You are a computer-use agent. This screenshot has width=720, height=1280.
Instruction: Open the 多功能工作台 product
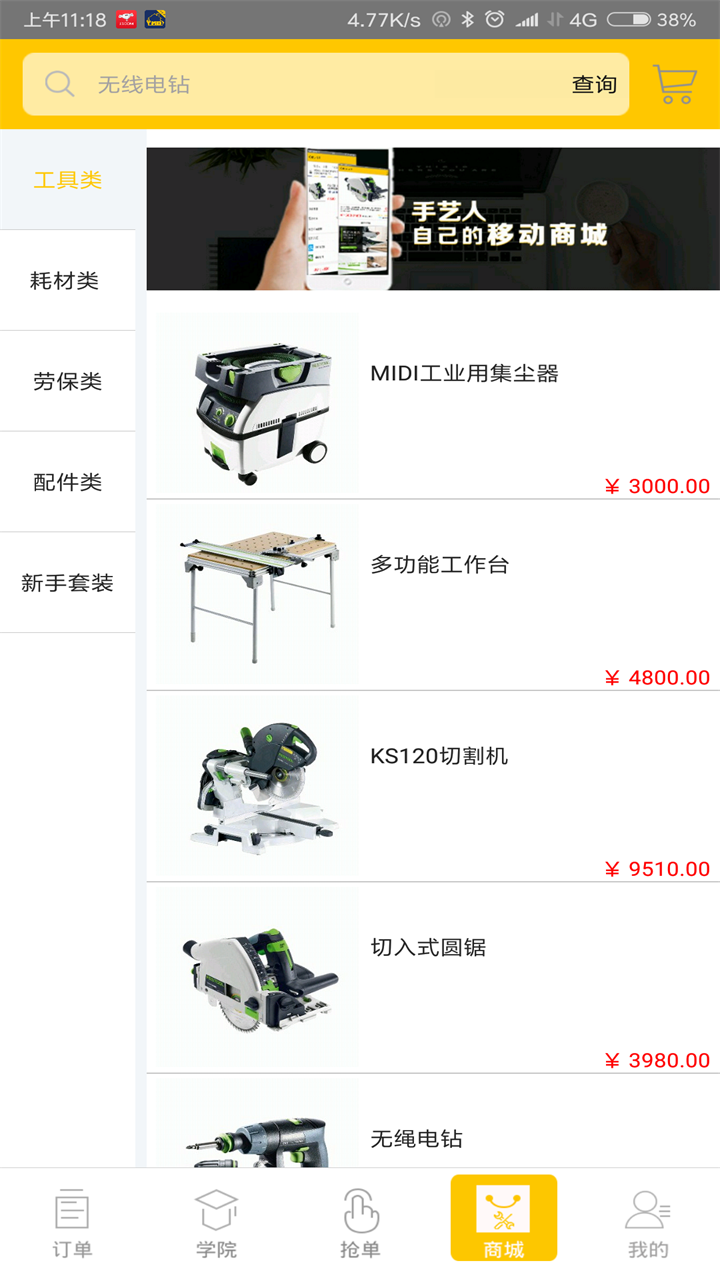point(433,595)
